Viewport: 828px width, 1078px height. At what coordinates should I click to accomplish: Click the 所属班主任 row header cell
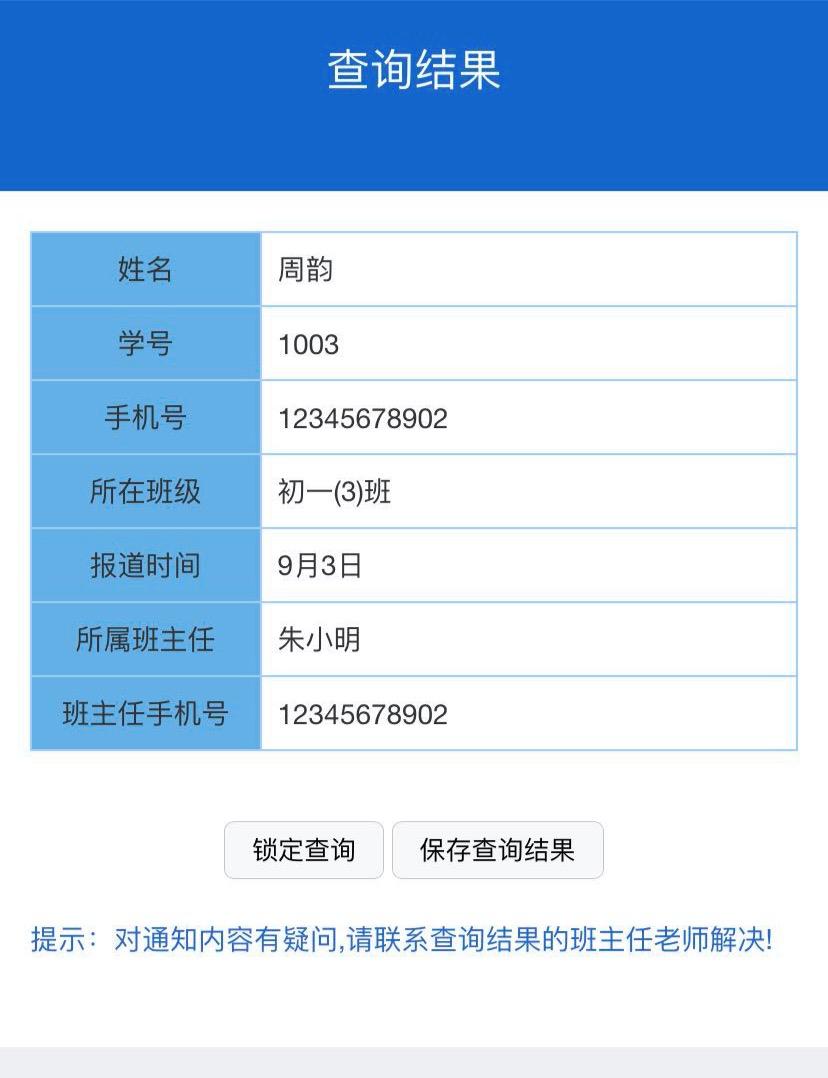[145, 638]
